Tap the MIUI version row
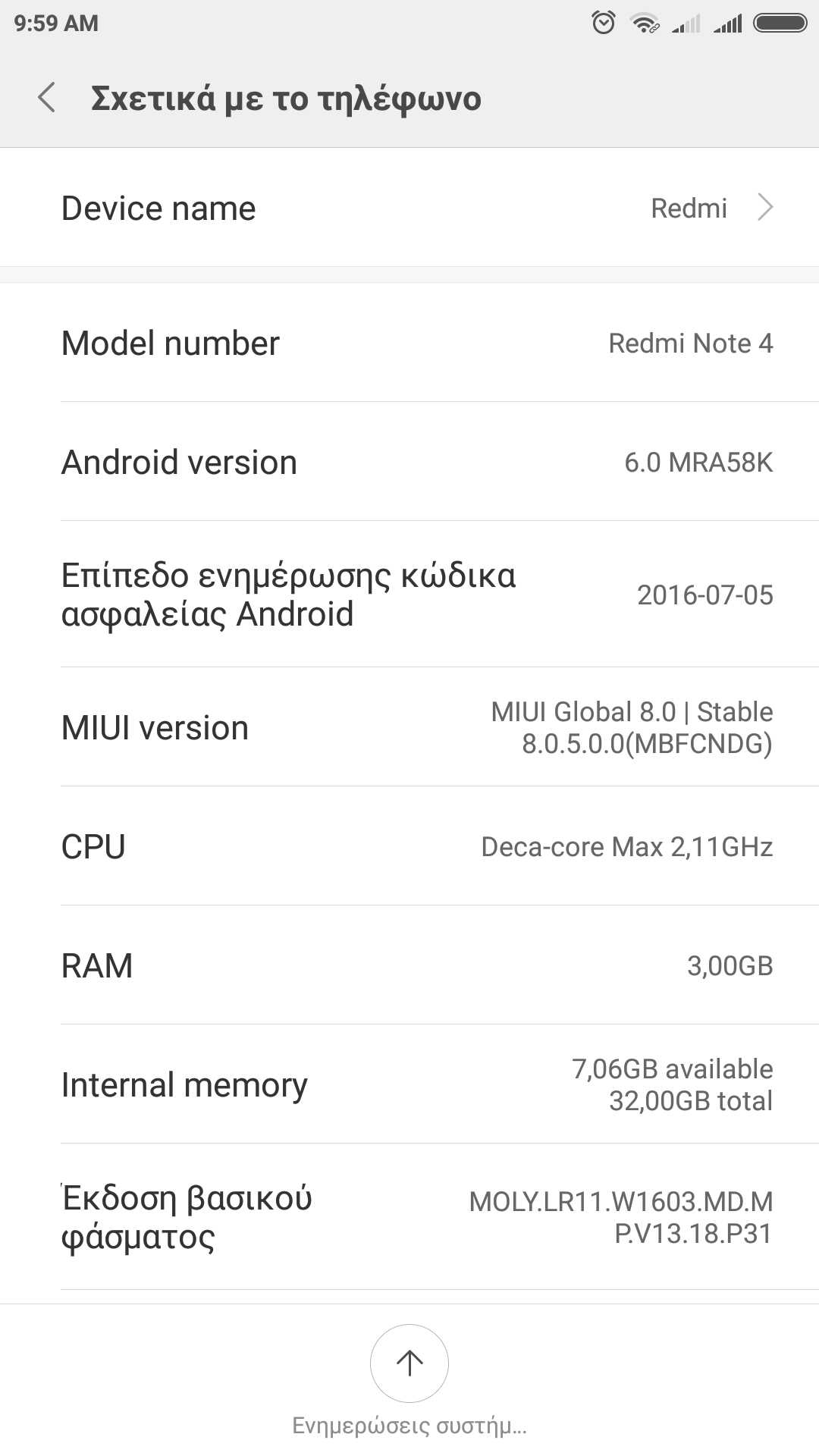Image resolution: width=819 pixels, height=1456 pixels. click(x=409, y=727)
